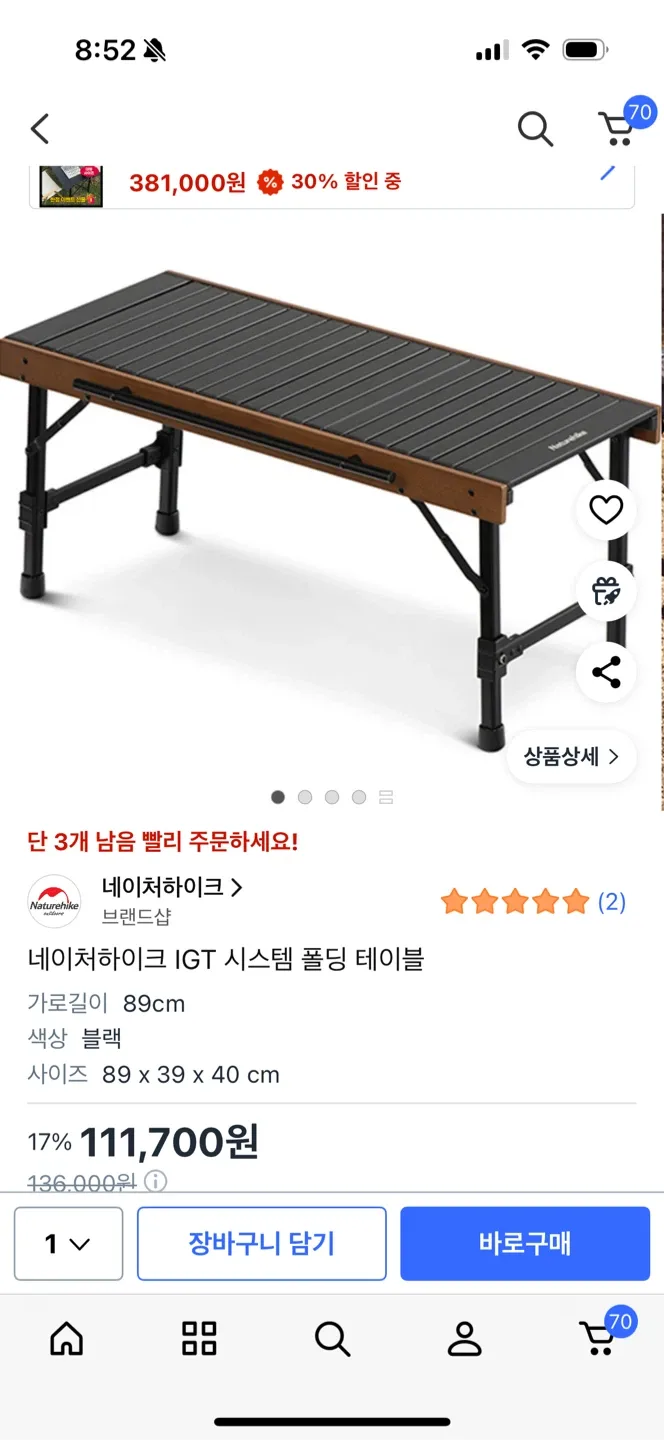
Task: Open the categories grid tab
Action: pyautogui.click(x=199, y=1338)
